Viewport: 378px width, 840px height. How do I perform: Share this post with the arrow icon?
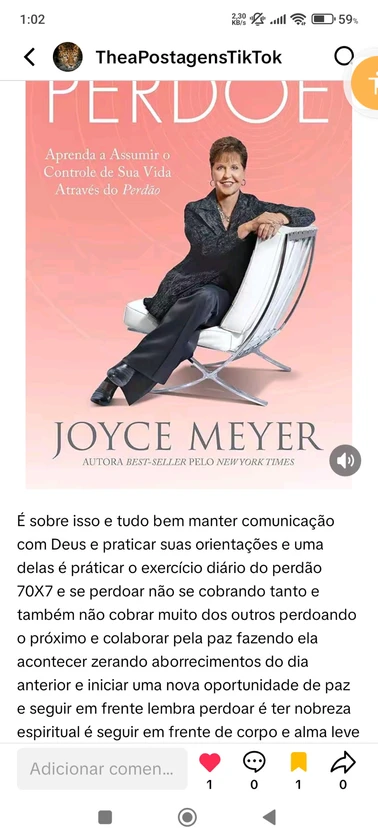(x=343, y=762)
